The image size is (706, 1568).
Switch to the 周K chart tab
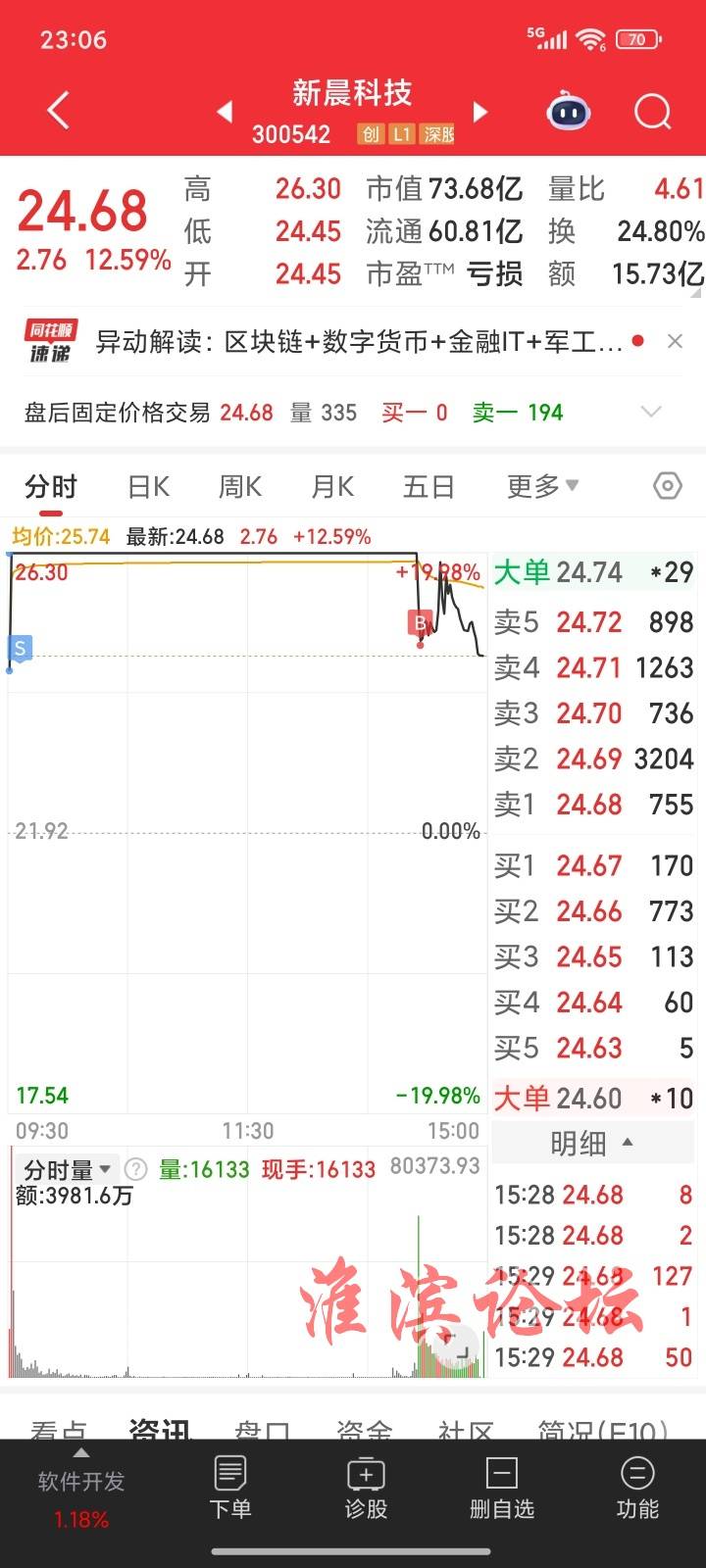240,486
